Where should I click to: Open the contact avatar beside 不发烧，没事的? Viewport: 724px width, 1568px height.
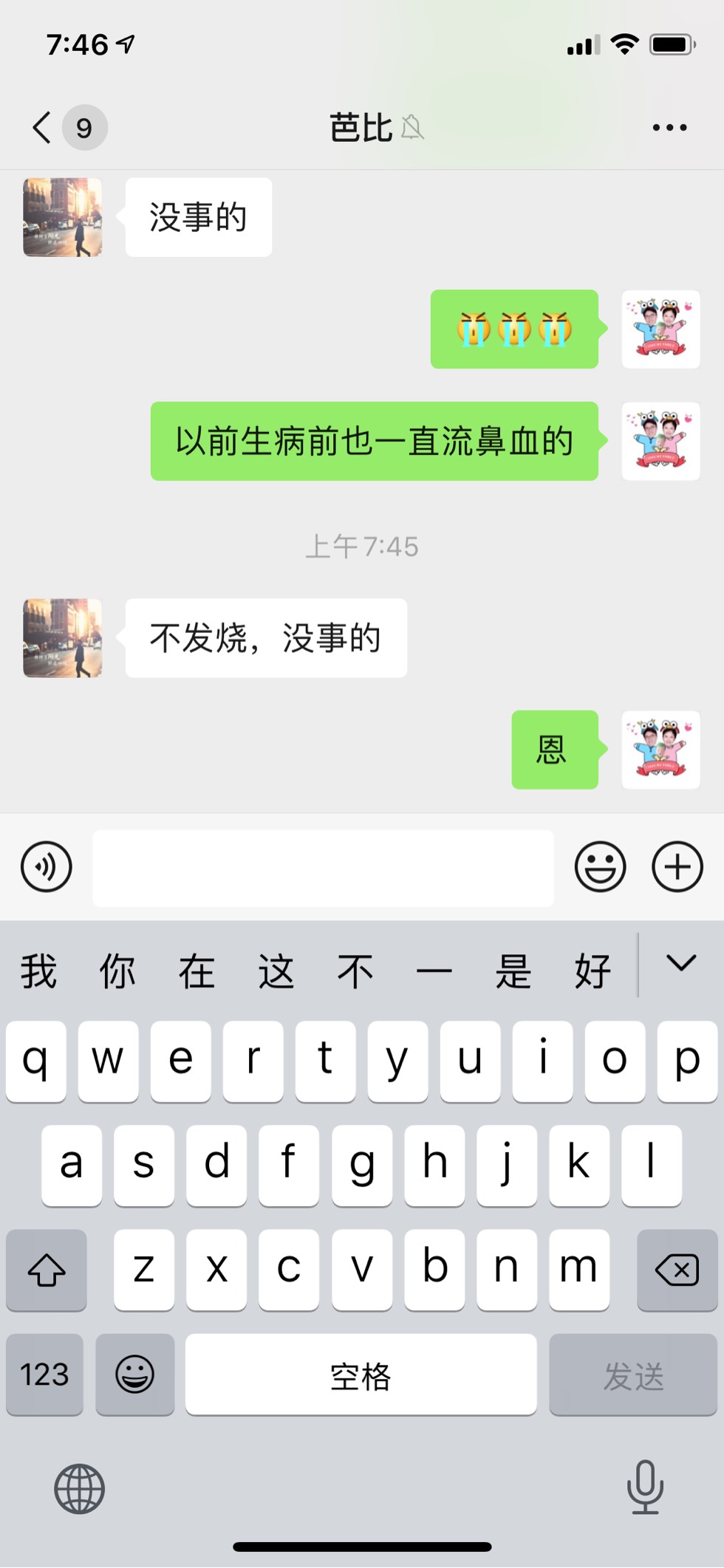click(x=63, y=638)
